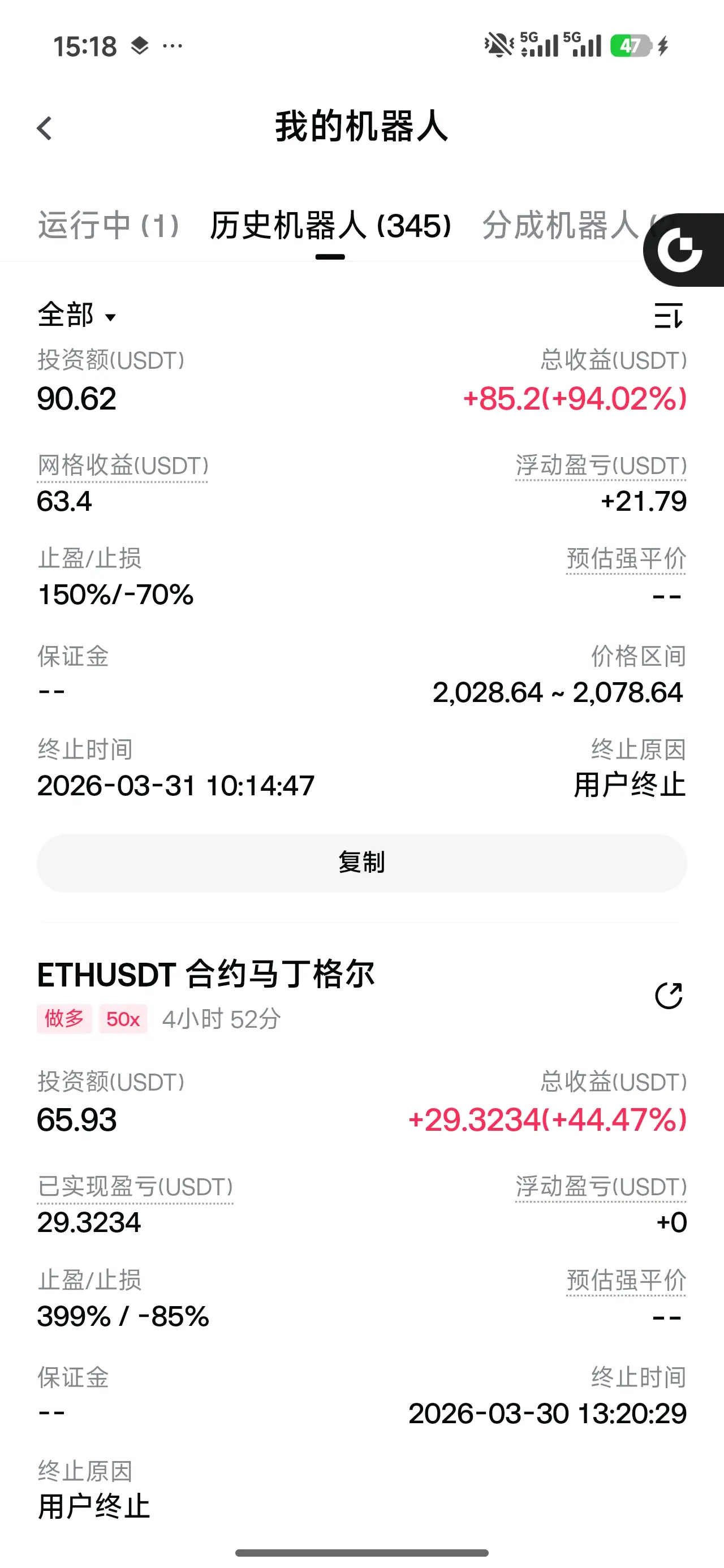Go back from 我的机器人 page
724x1568 pixels.
45,128
